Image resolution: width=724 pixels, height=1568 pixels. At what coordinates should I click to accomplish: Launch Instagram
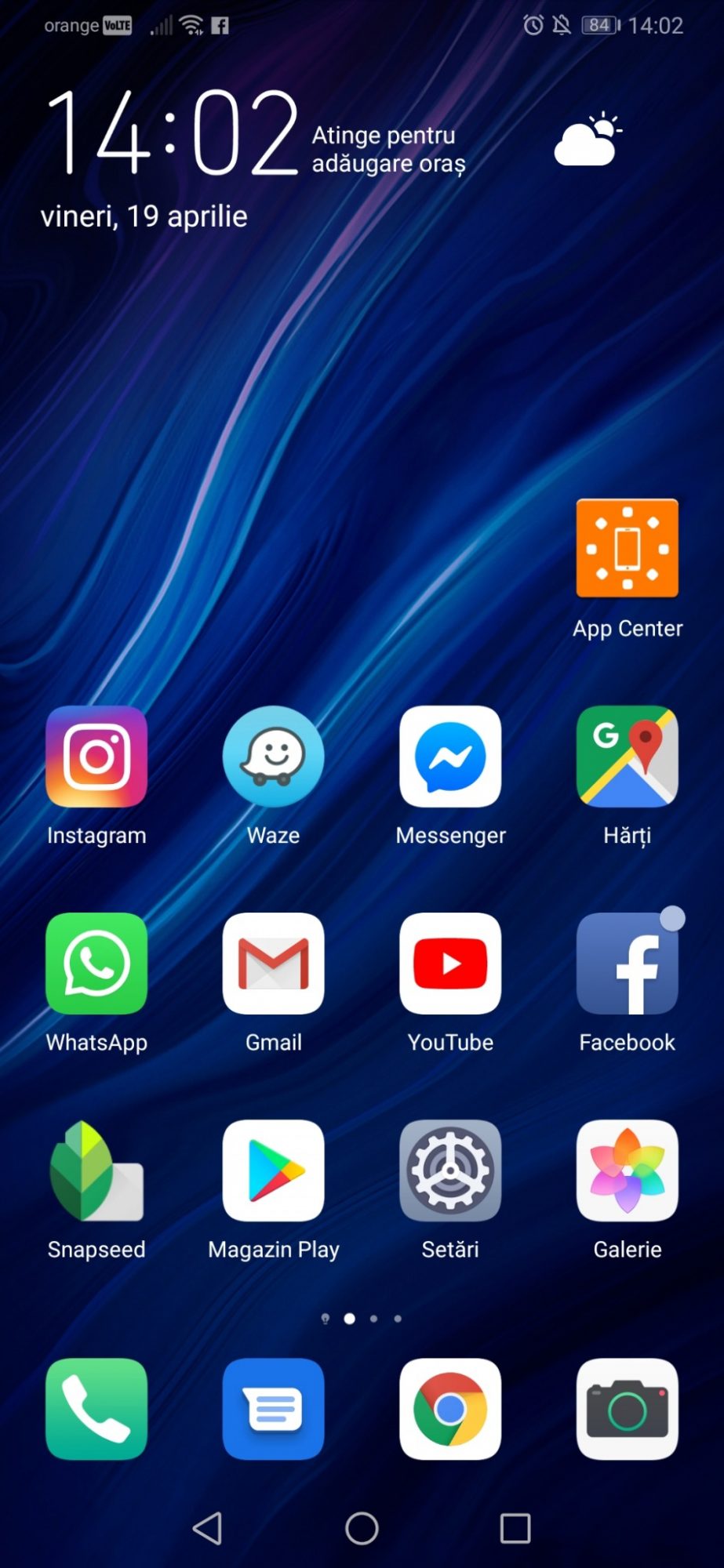pyautogui.click(x=96, y=757)
